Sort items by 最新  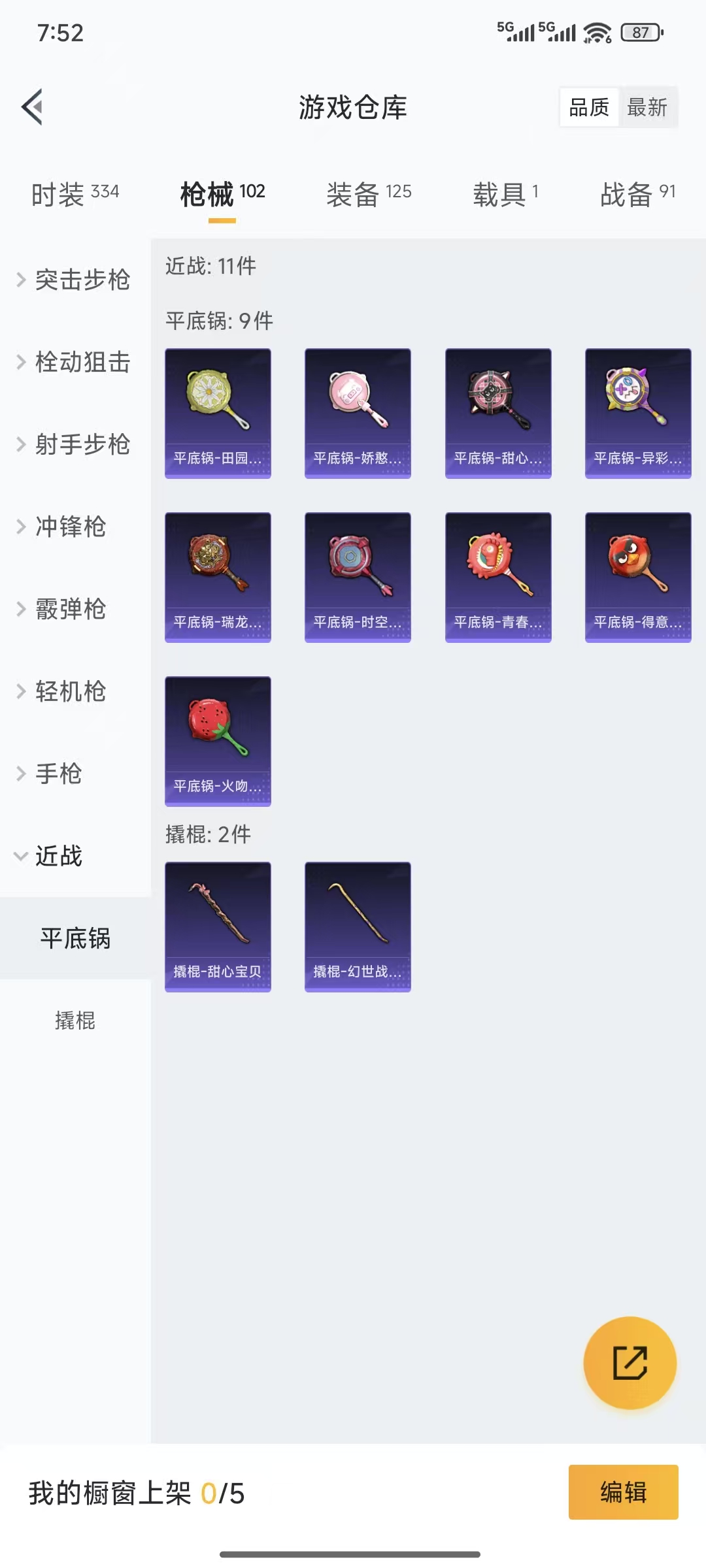pos(647,107)
